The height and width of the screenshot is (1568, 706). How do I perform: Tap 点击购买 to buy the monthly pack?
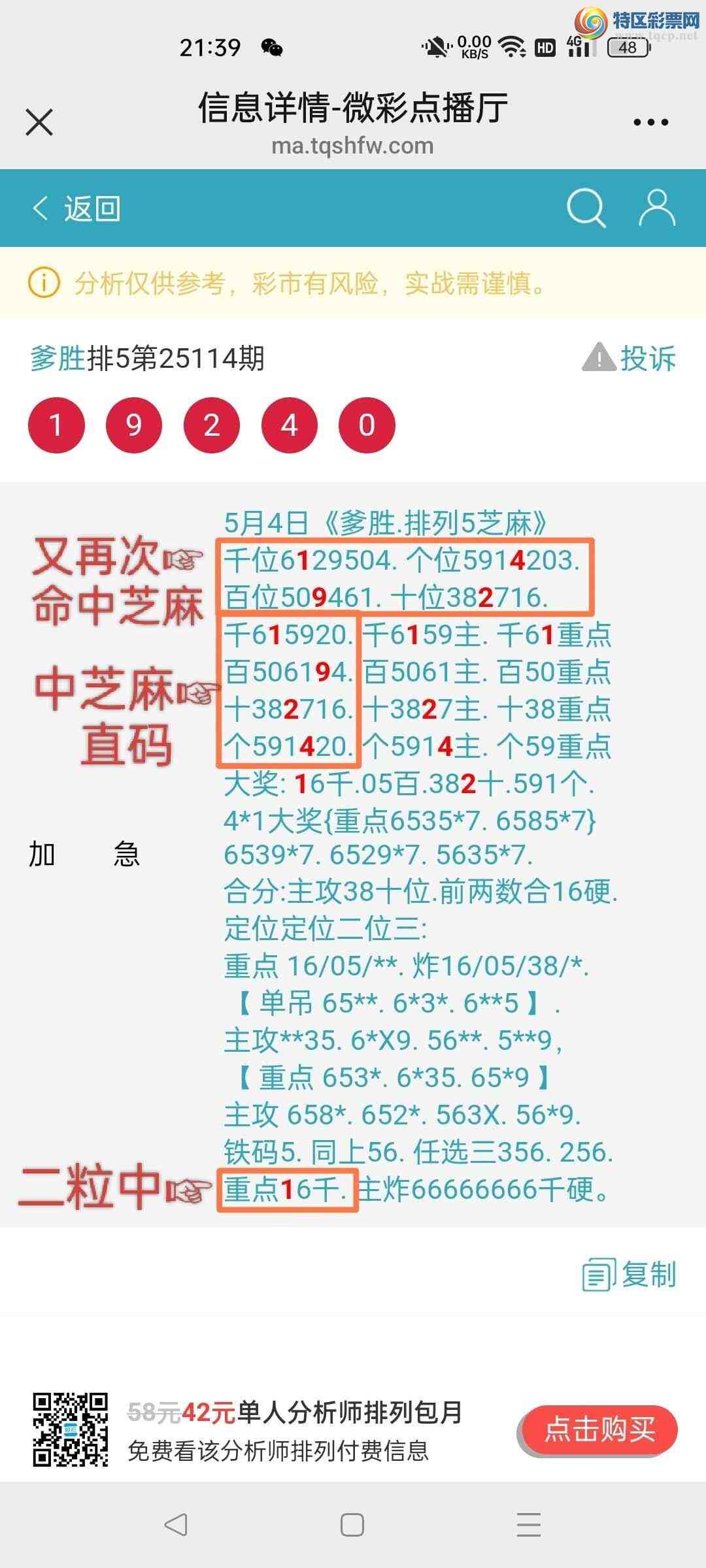coord(599,1429)
